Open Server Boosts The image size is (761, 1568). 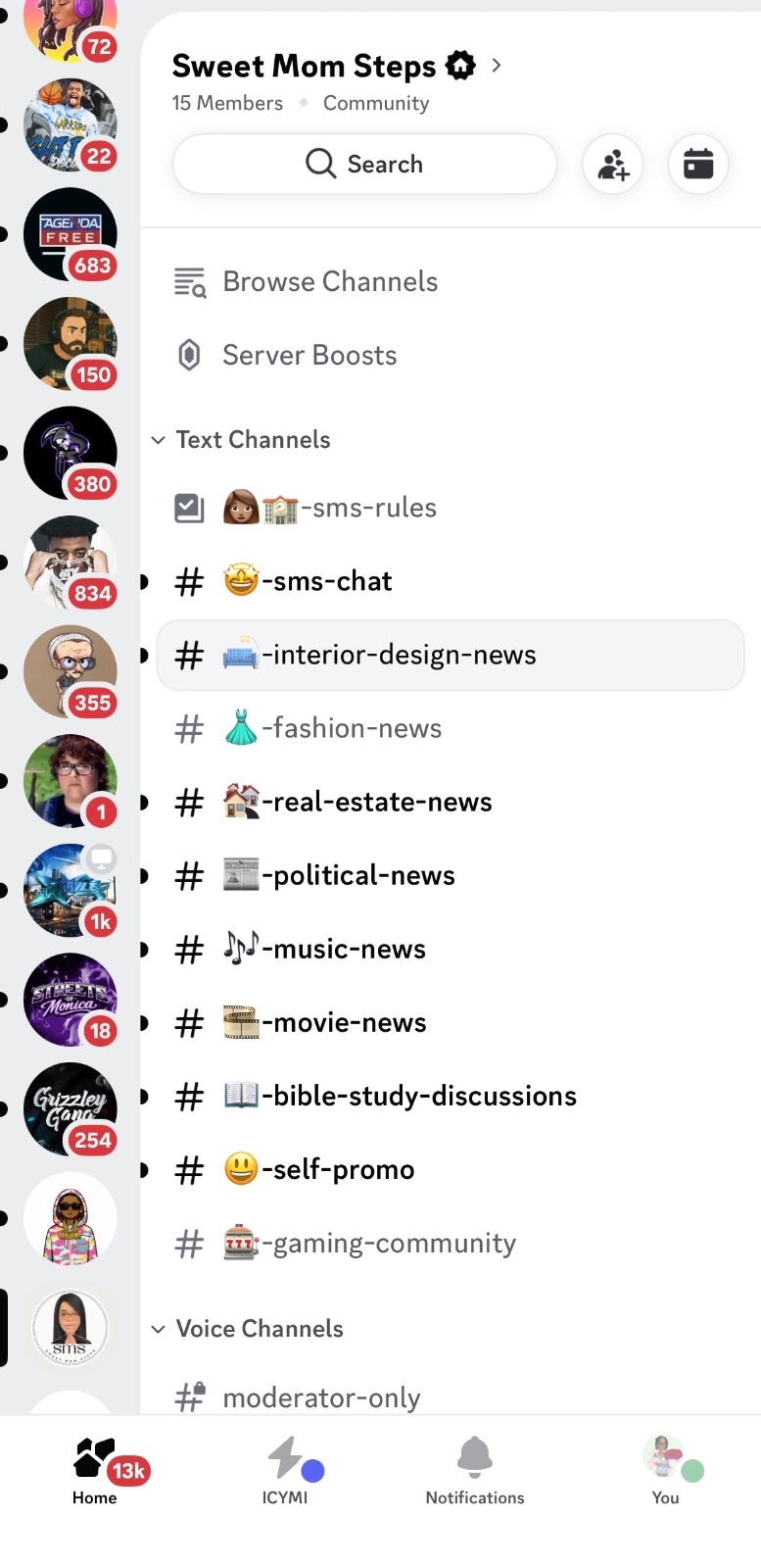pyautogui.click(x=309, y=356)
